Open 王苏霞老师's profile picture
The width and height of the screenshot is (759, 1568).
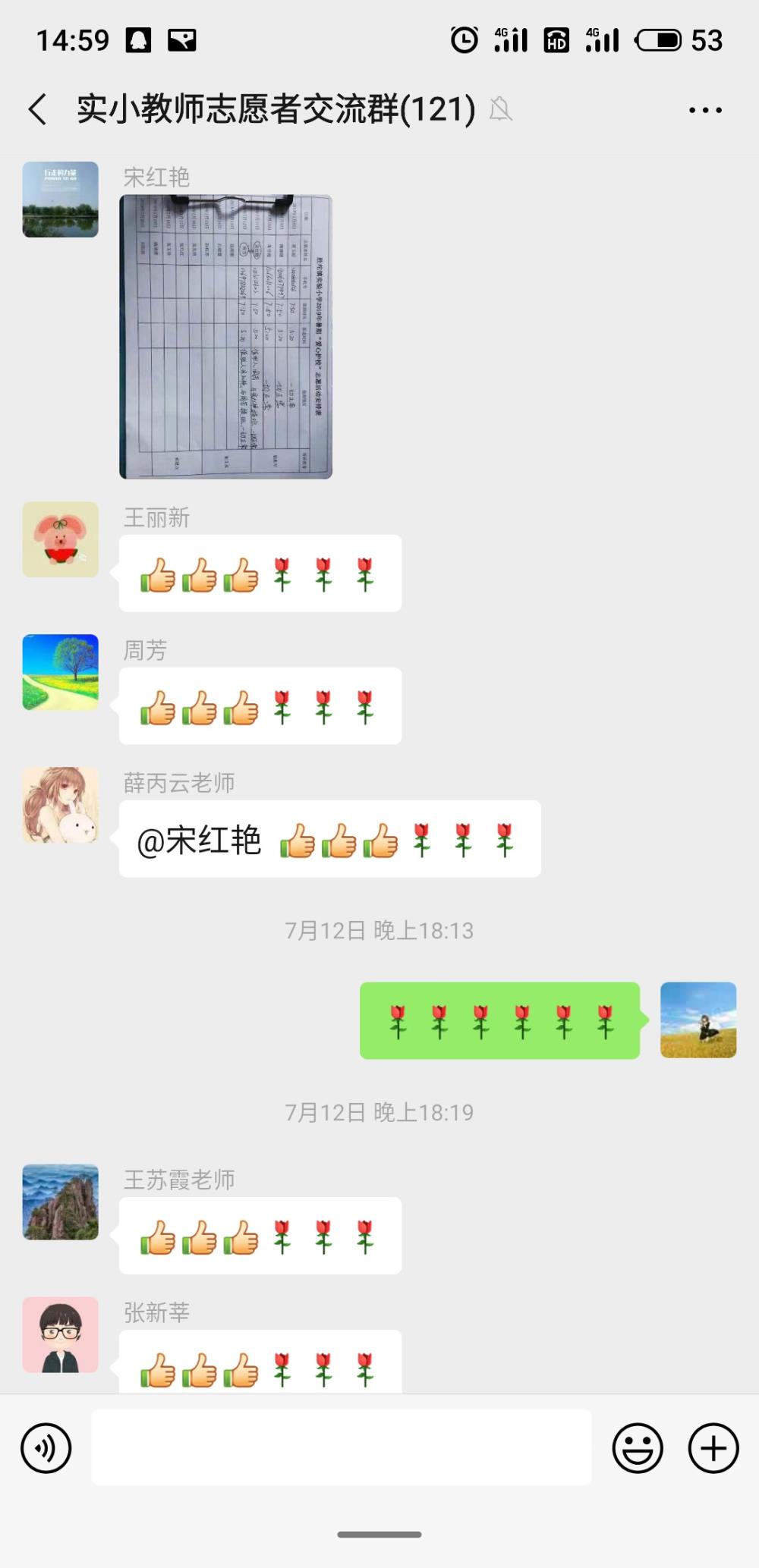coord(61,1202)
